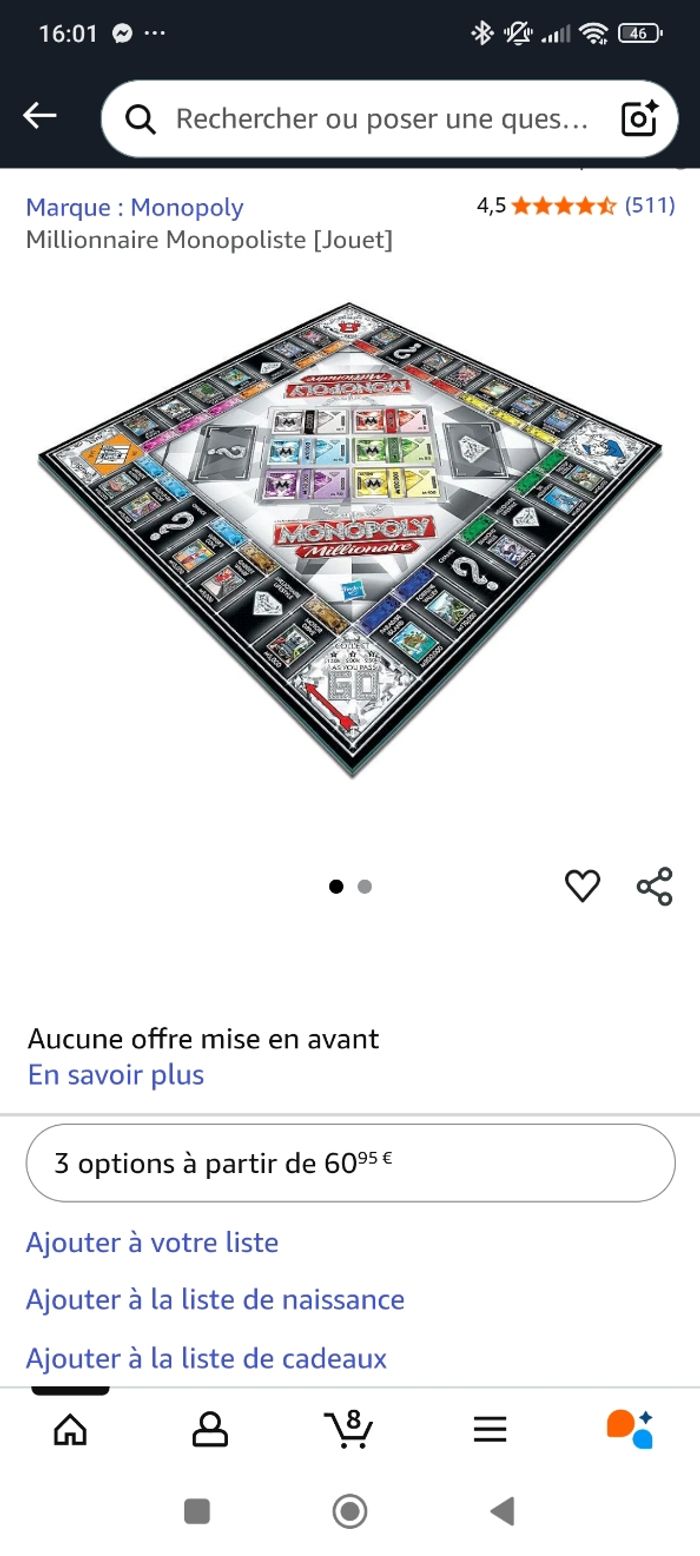Choose Ajouter à la liste de naissance

point(215,1300)
